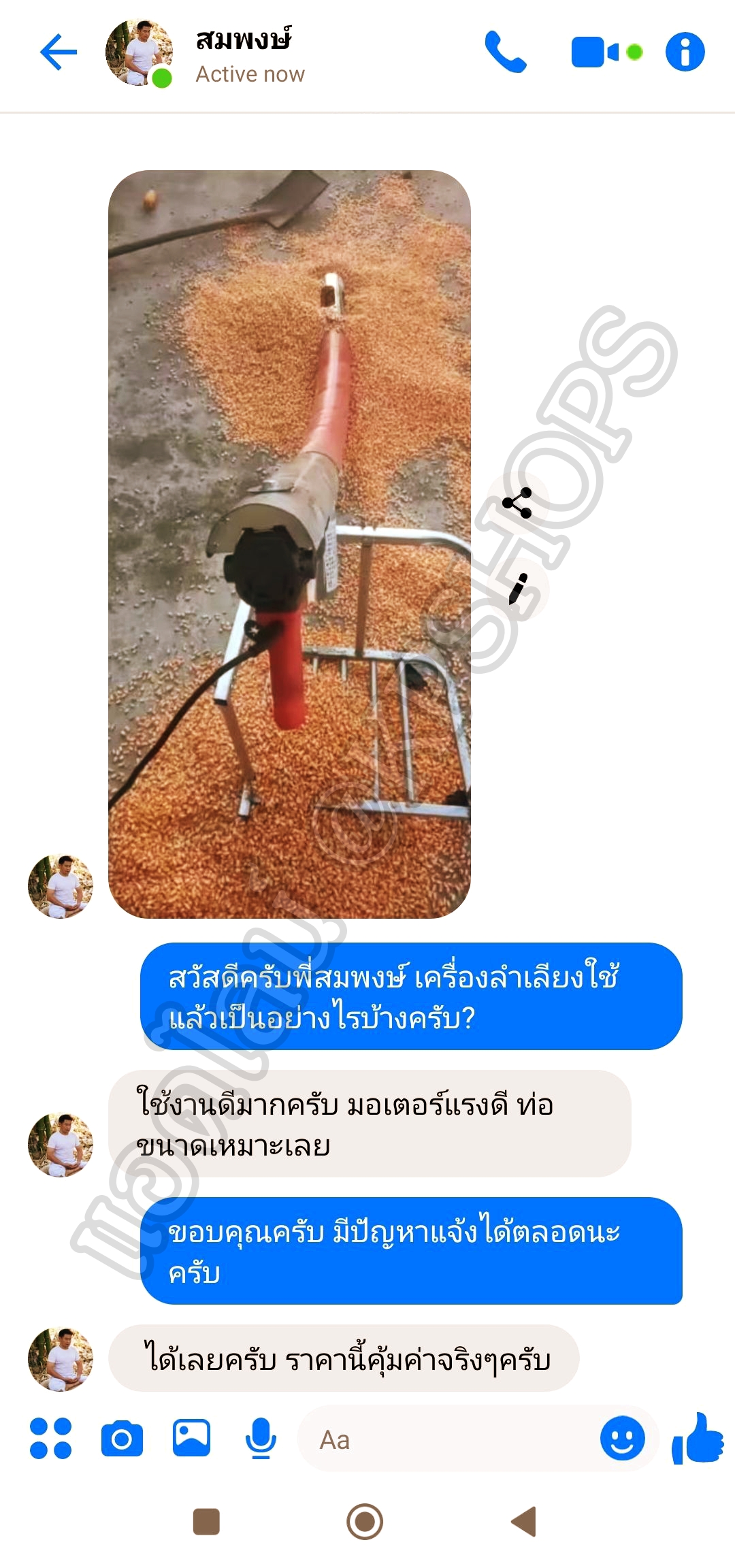Open recent apps from the navigation bar
The image size is (735, 1568).
point(206,1522)
